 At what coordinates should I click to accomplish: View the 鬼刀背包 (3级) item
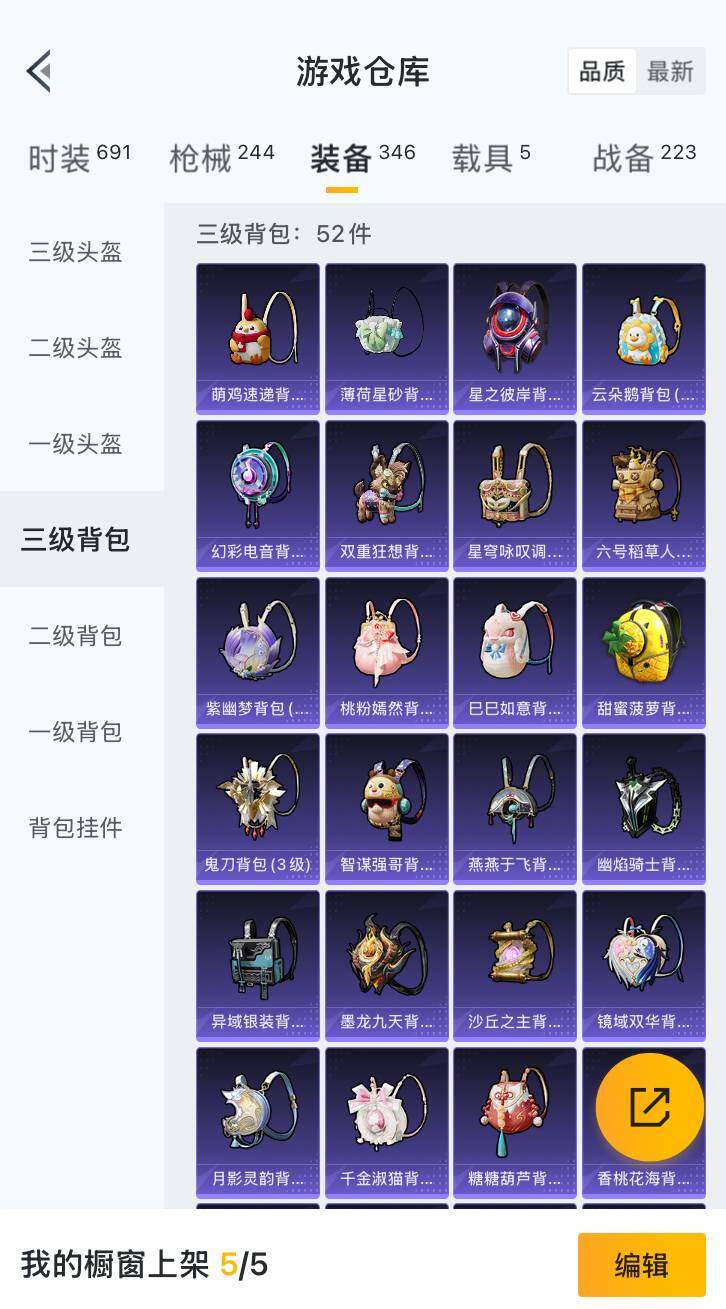(258, 809)
